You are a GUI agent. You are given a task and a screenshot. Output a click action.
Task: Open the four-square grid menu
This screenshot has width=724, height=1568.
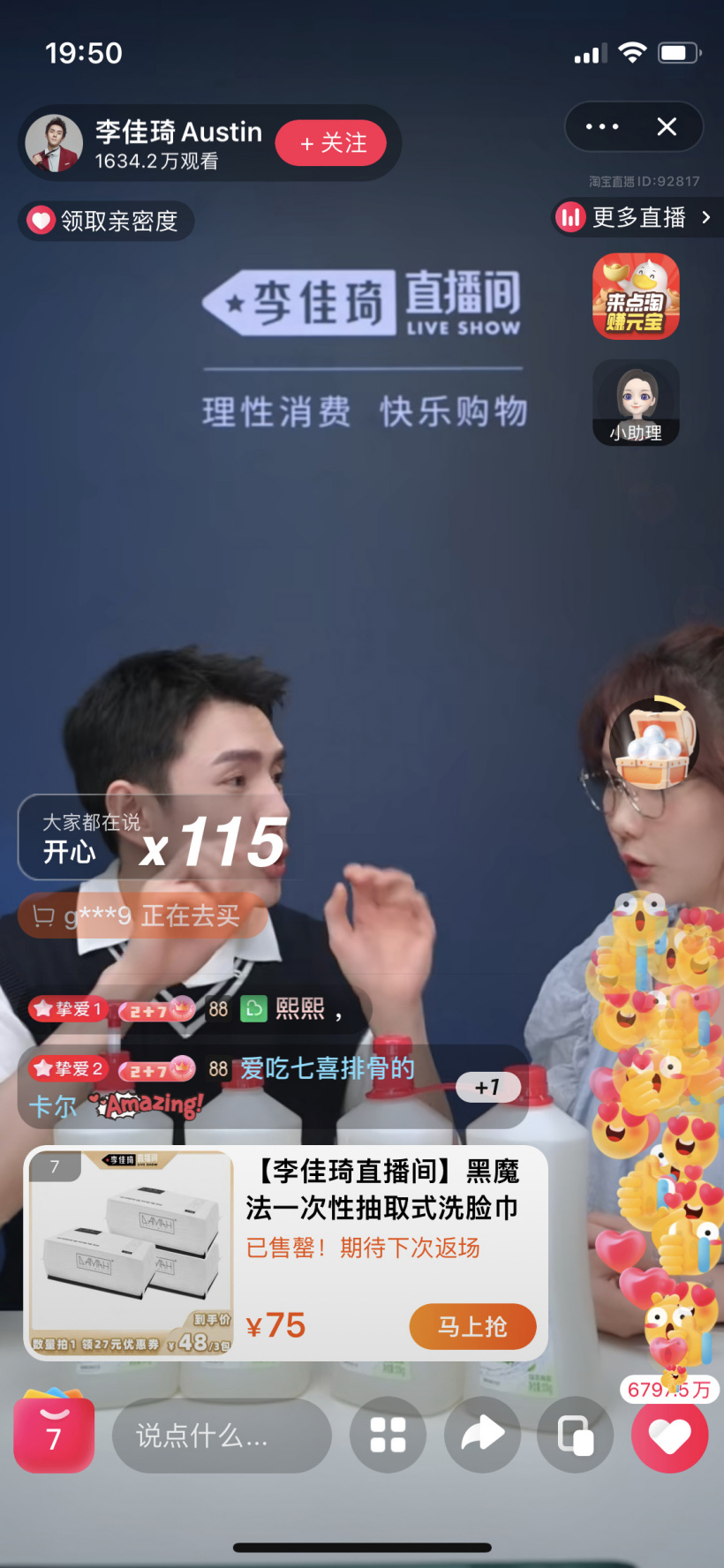388,1436
